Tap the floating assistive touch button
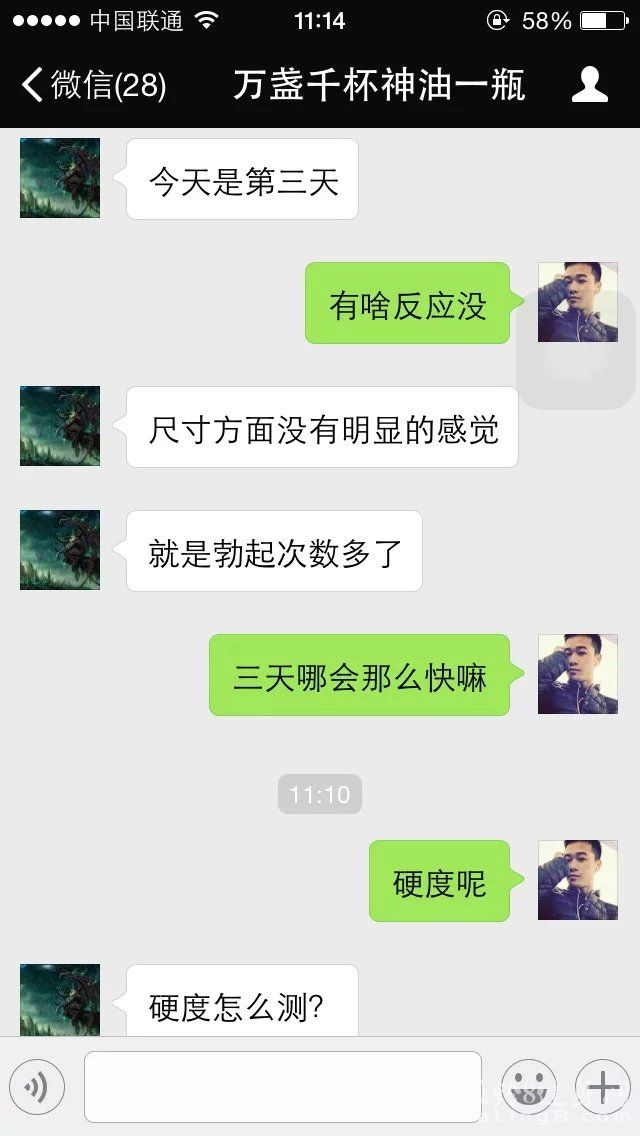Viewport: 640px width, 1136px height. click(576, 350)
